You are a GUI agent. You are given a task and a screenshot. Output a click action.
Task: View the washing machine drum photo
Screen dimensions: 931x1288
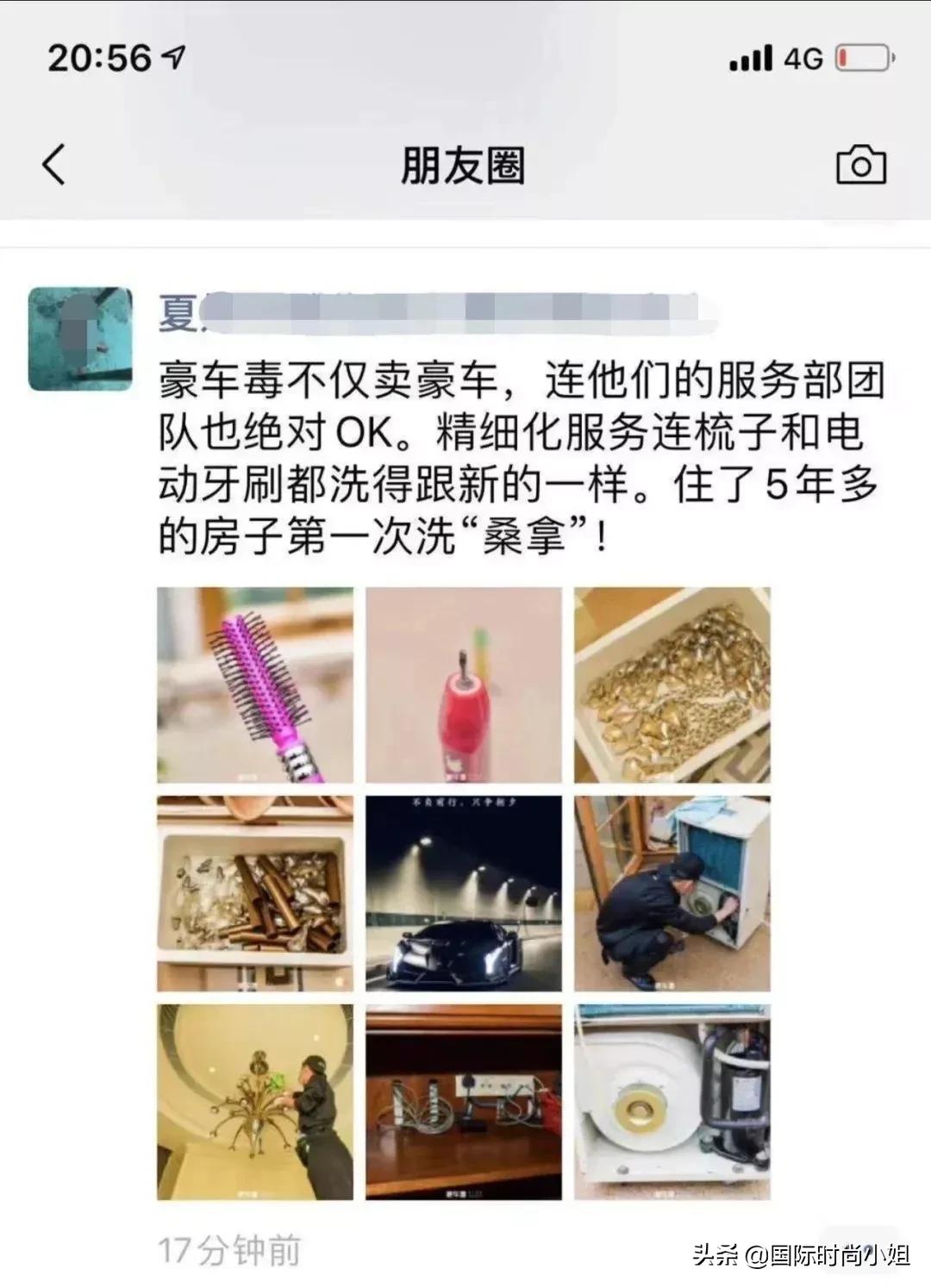[671, 1099]
